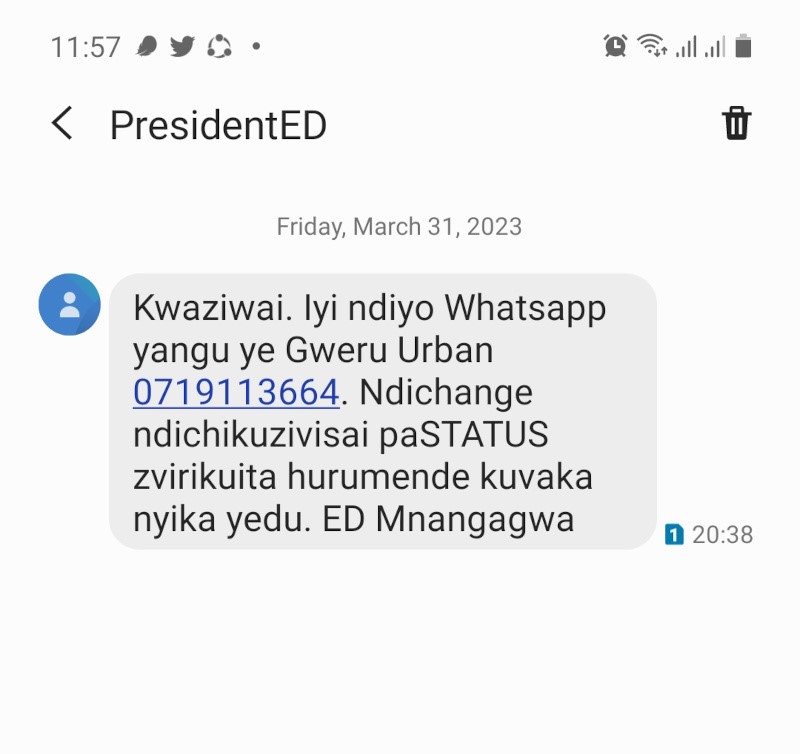Image resolution: width=800 pixels, height=754 pixels.
Task: Open the phone number link 0719113664
Action: coord(236,393)
